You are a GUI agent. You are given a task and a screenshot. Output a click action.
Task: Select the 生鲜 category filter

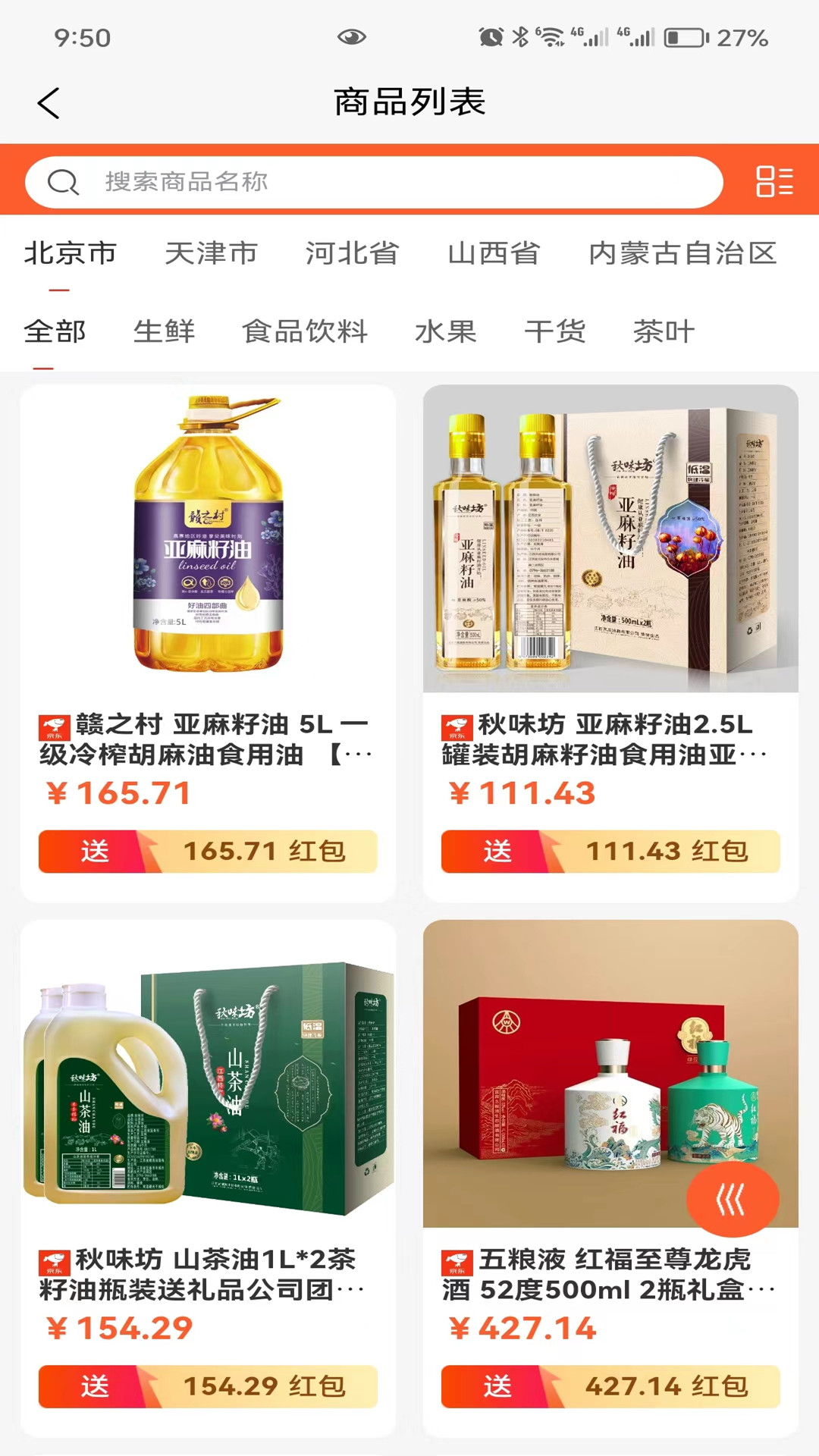[163, 331]
